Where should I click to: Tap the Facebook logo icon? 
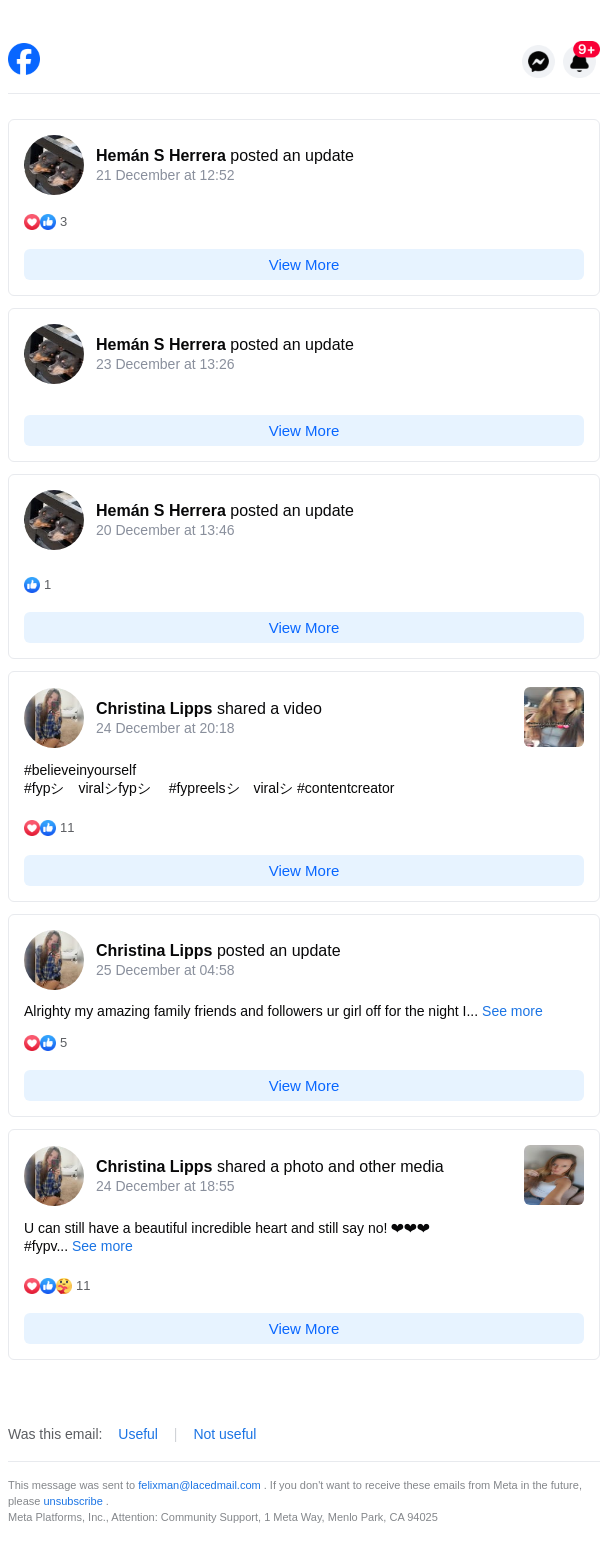click(24, 59)
